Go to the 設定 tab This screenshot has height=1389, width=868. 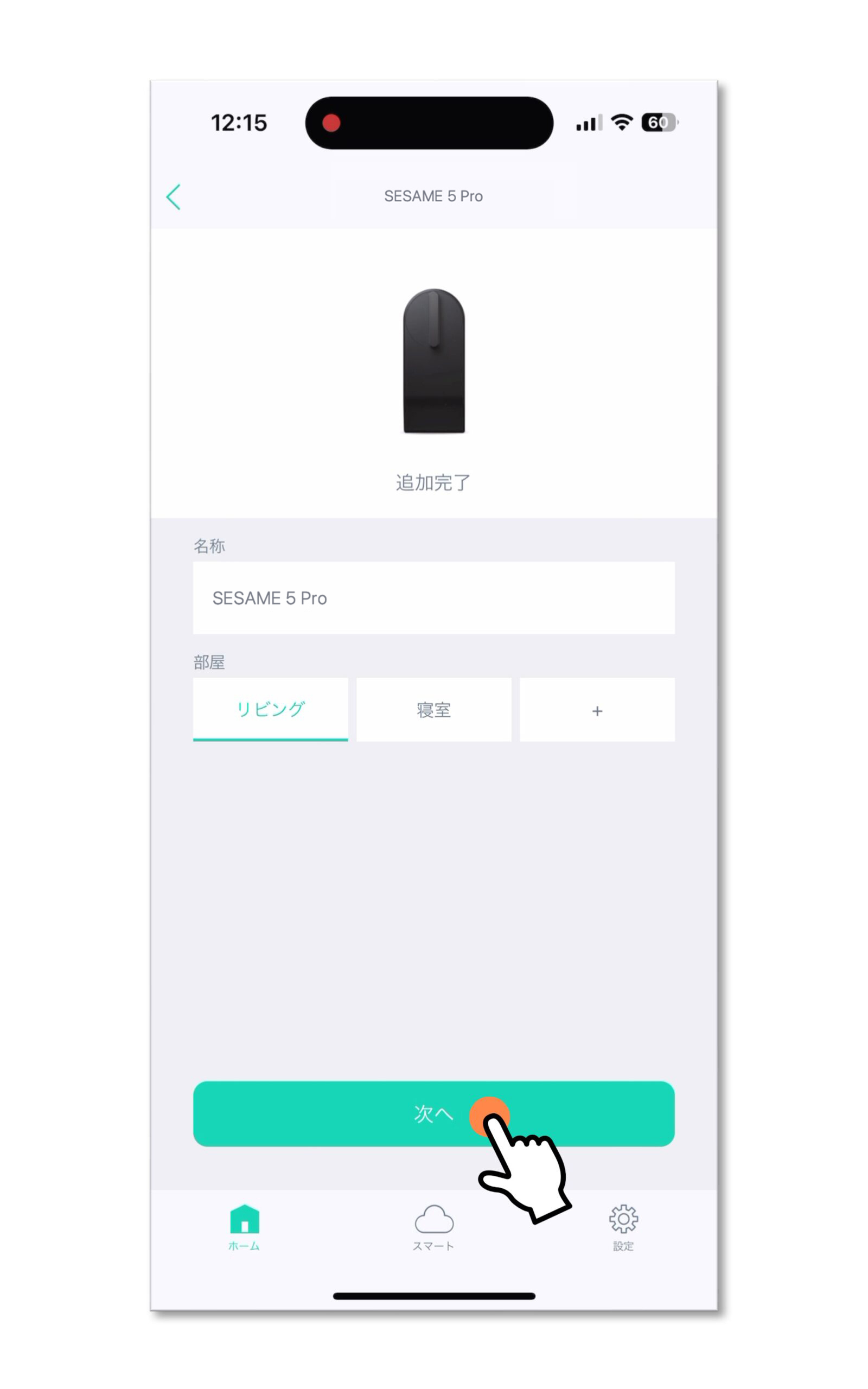[623, 1227]
